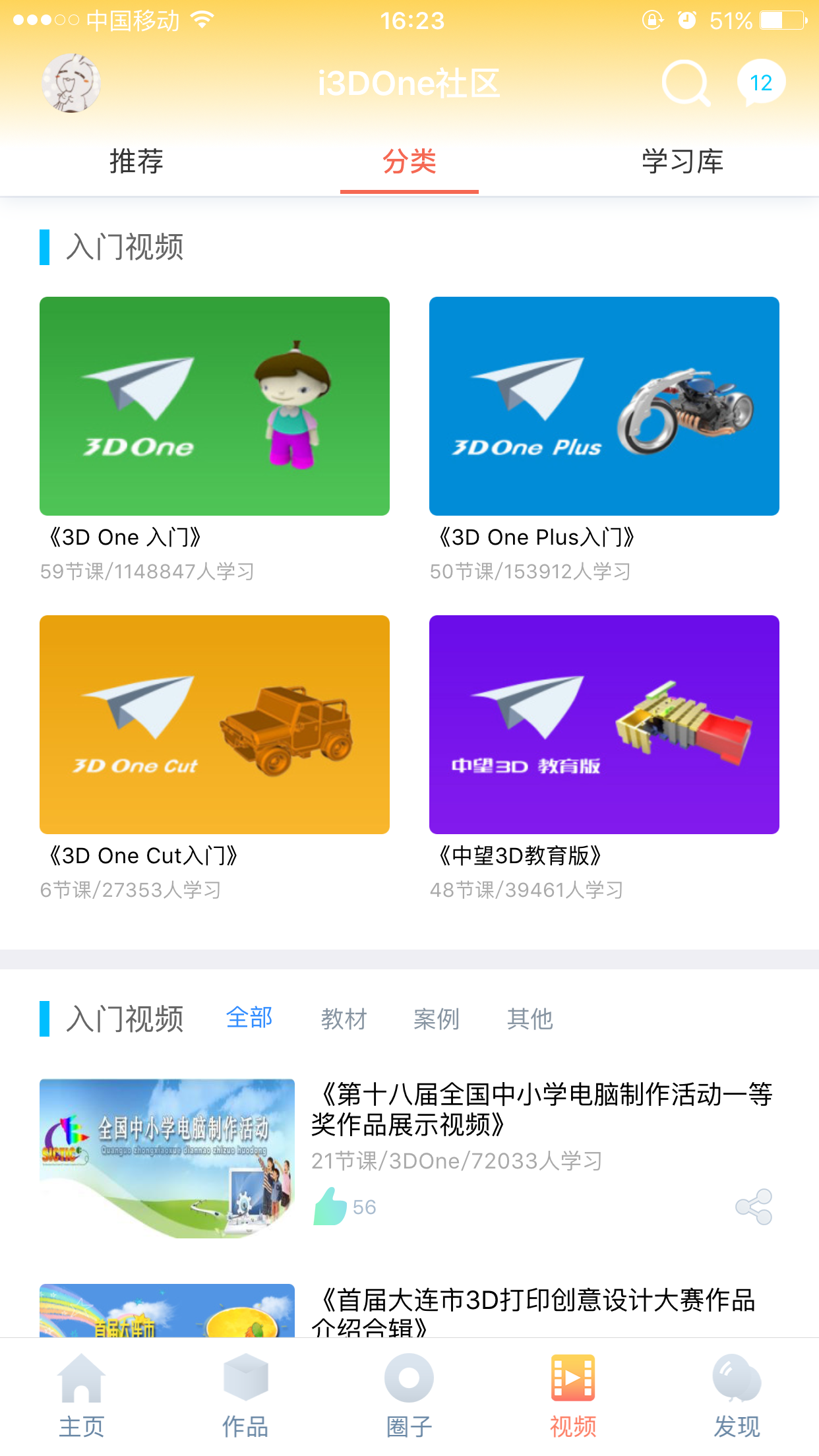
Task: Filter videos by 教材
Action: (x=344, y=1019)
